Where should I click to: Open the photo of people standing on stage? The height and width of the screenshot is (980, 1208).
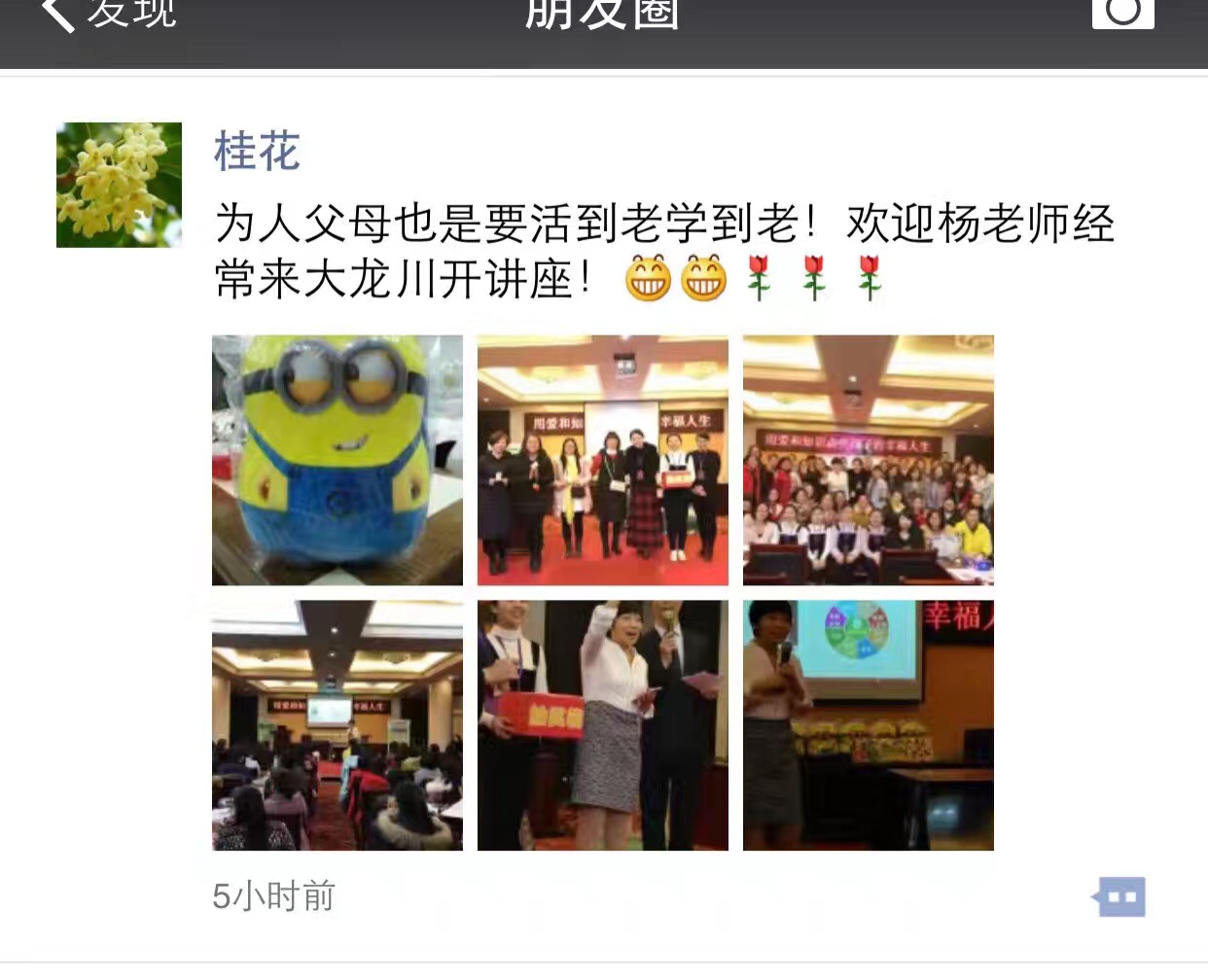point(602,460)
